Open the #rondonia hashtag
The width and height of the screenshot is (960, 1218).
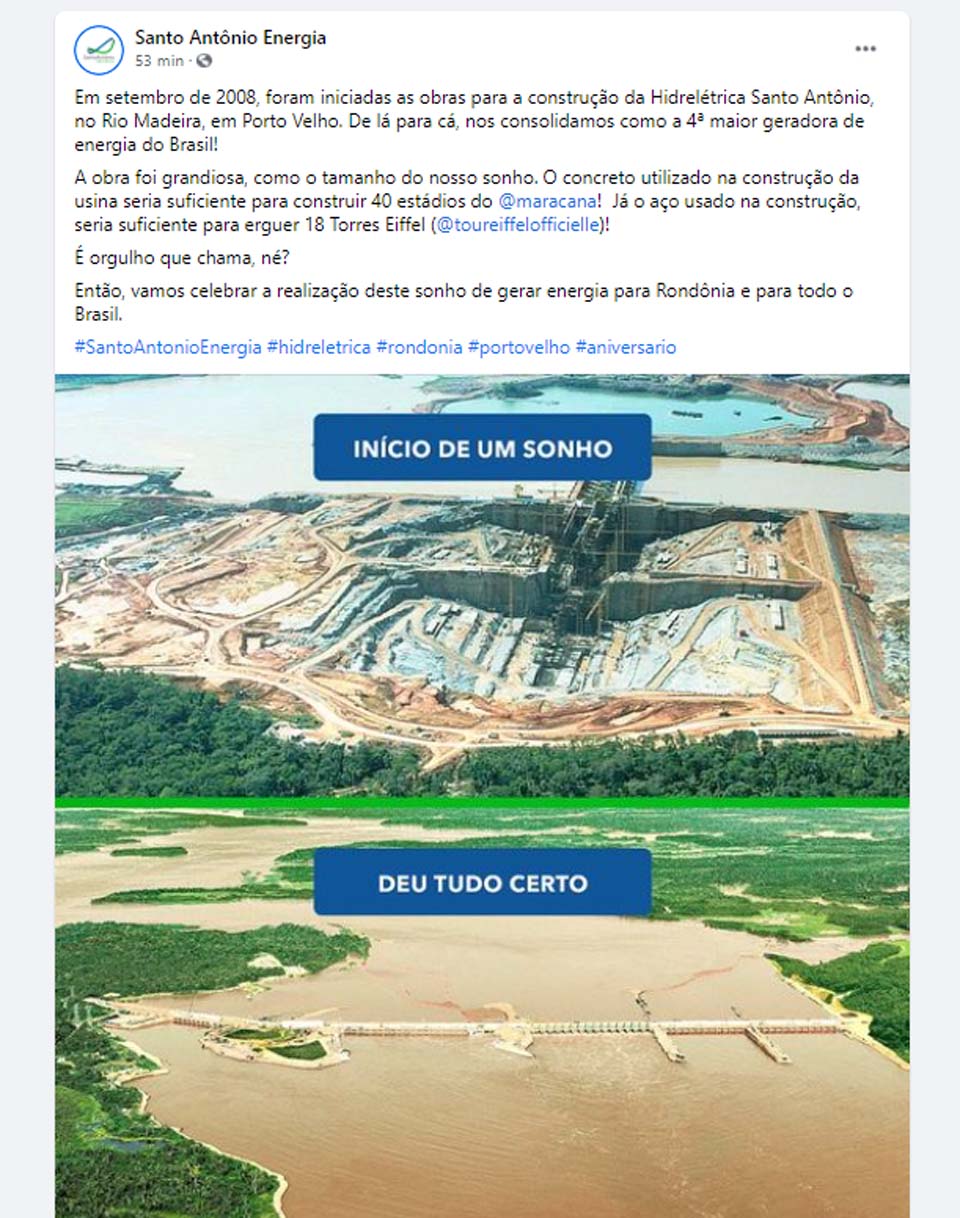coord(419,347)
